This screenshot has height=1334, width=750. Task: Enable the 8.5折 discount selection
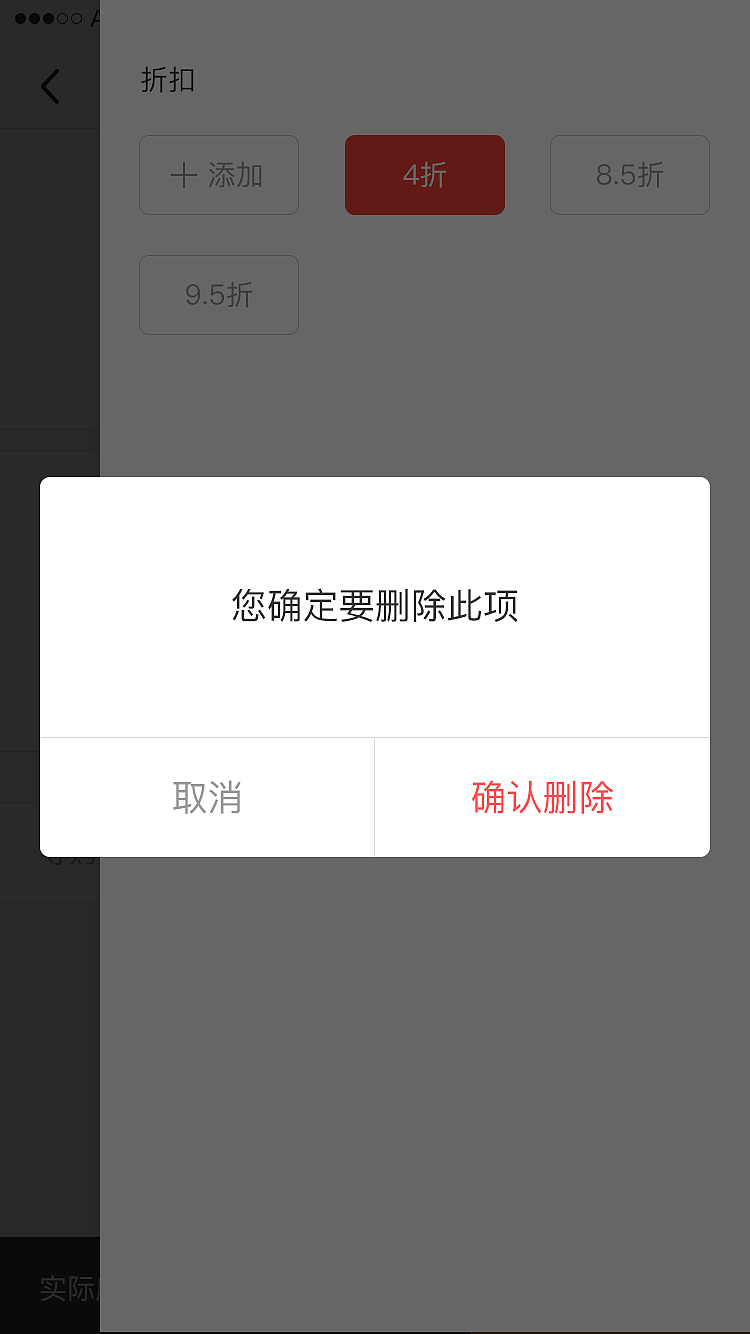click(x=629, y=175)
